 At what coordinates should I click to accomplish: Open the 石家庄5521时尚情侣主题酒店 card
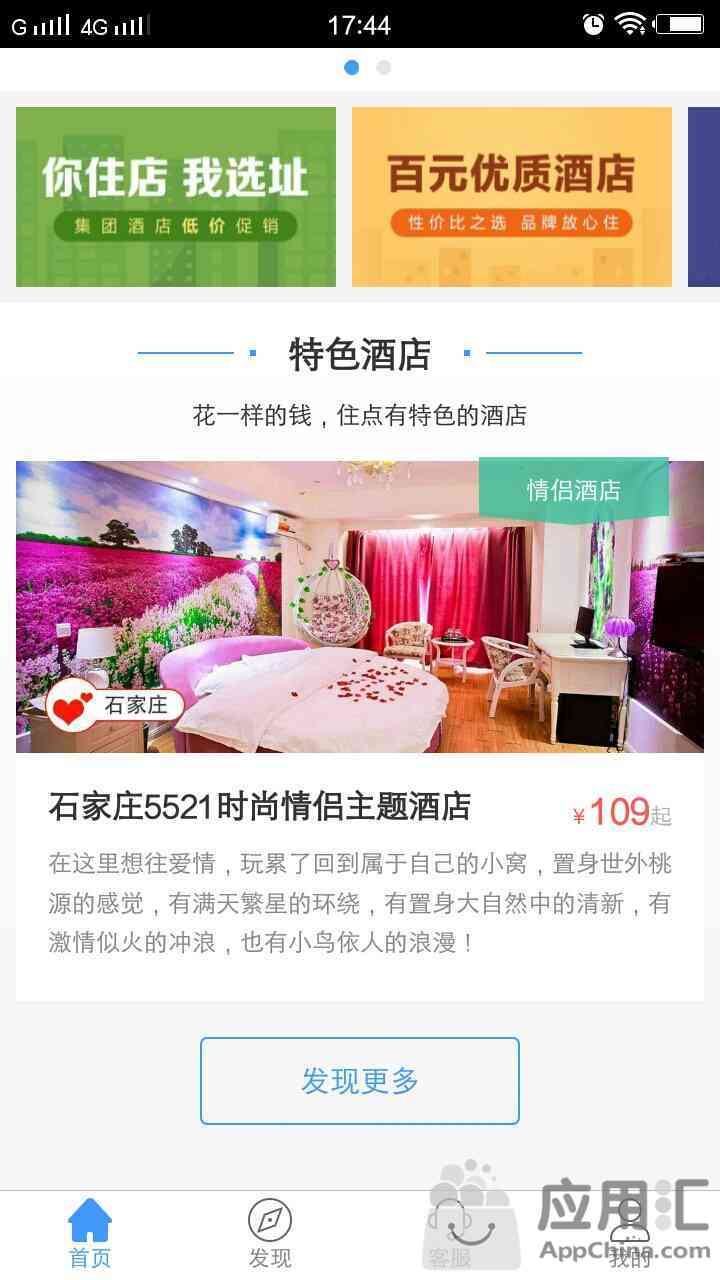pos(360,730)
